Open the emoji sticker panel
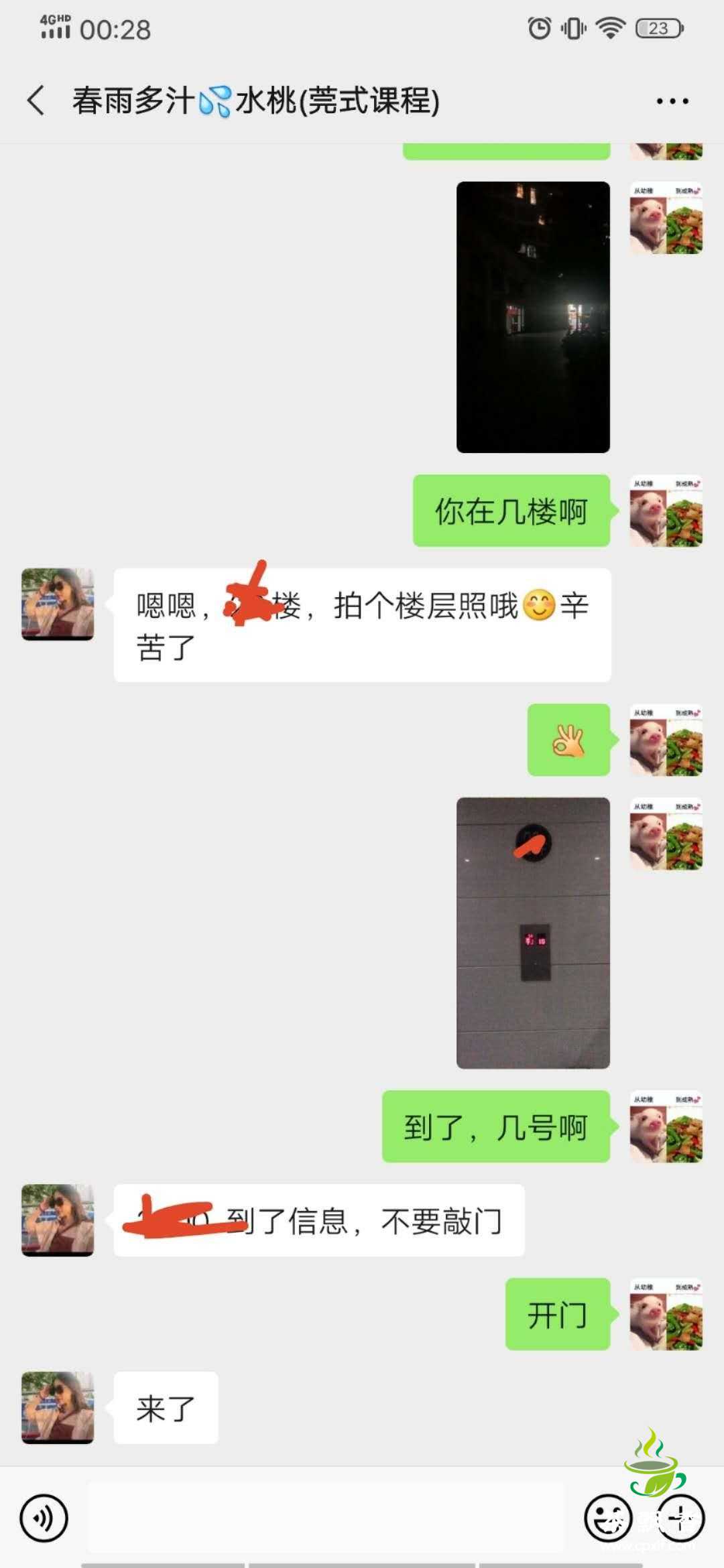 [x=608, y=1518]
